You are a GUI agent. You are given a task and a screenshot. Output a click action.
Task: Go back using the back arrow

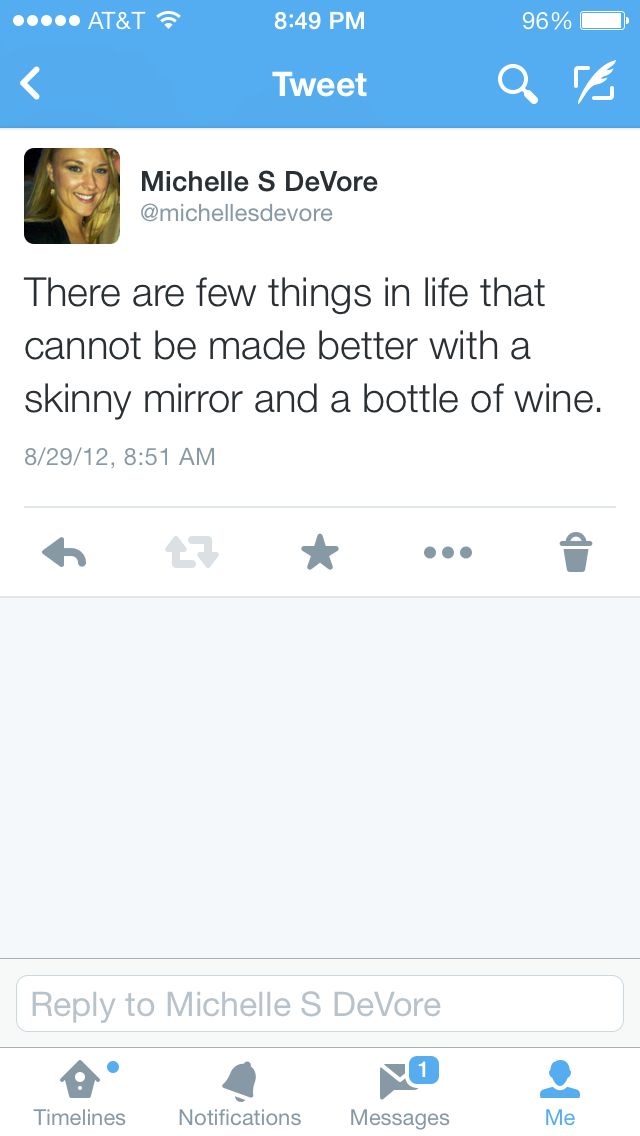click(31, 84)
